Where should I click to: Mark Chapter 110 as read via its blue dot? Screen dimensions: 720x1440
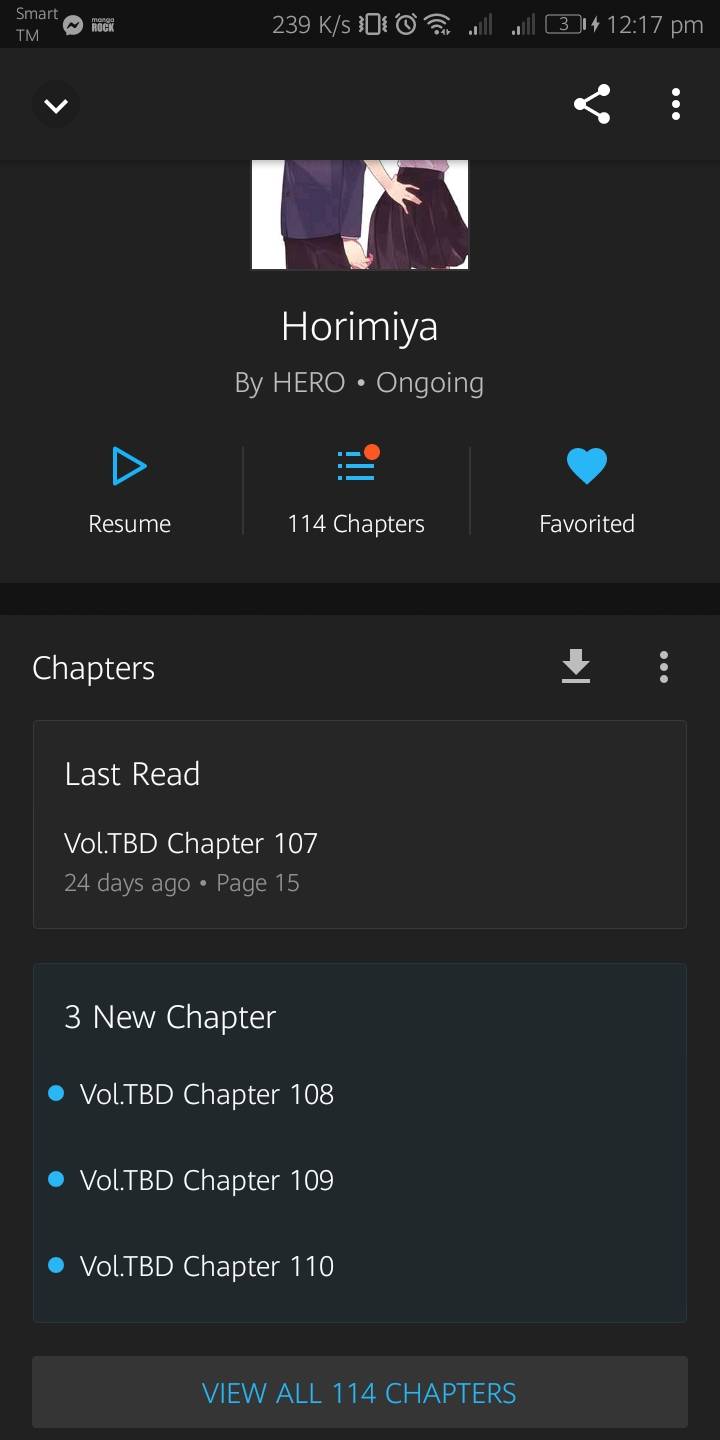point(55,1265)
